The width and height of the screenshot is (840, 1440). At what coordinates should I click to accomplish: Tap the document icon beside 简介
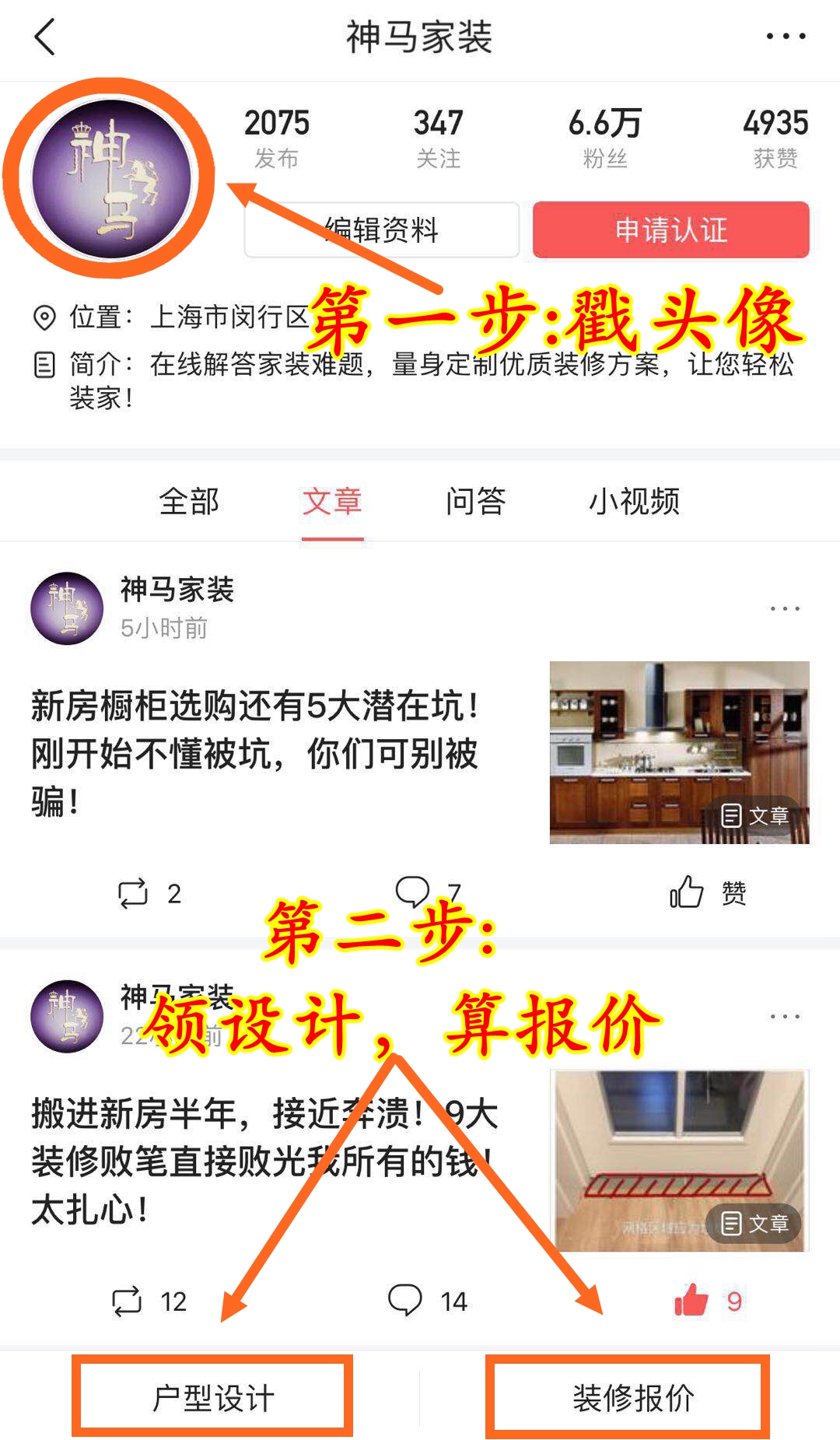point(44,366)
